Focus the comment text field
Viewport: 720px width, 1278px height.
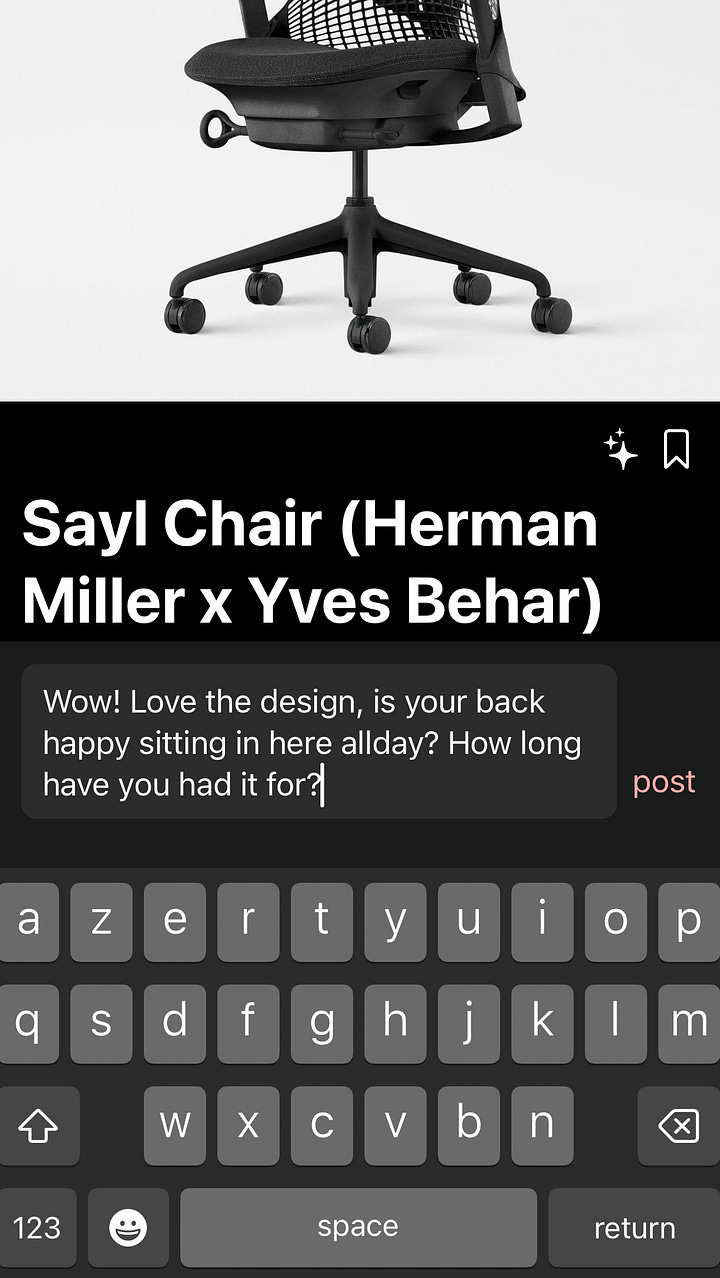click(x=318, y=742)
